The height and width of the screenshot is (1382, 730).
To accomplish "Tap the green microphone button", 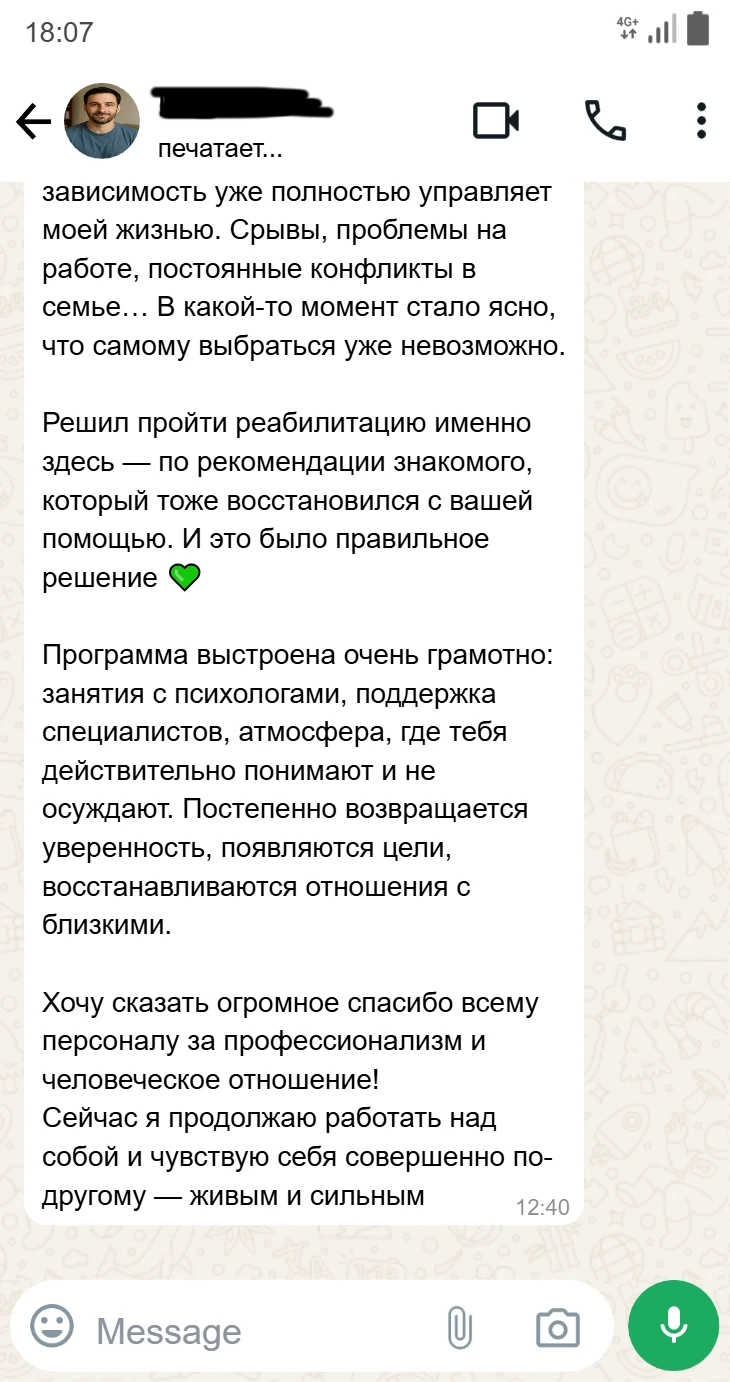I will coord(673,1326).
